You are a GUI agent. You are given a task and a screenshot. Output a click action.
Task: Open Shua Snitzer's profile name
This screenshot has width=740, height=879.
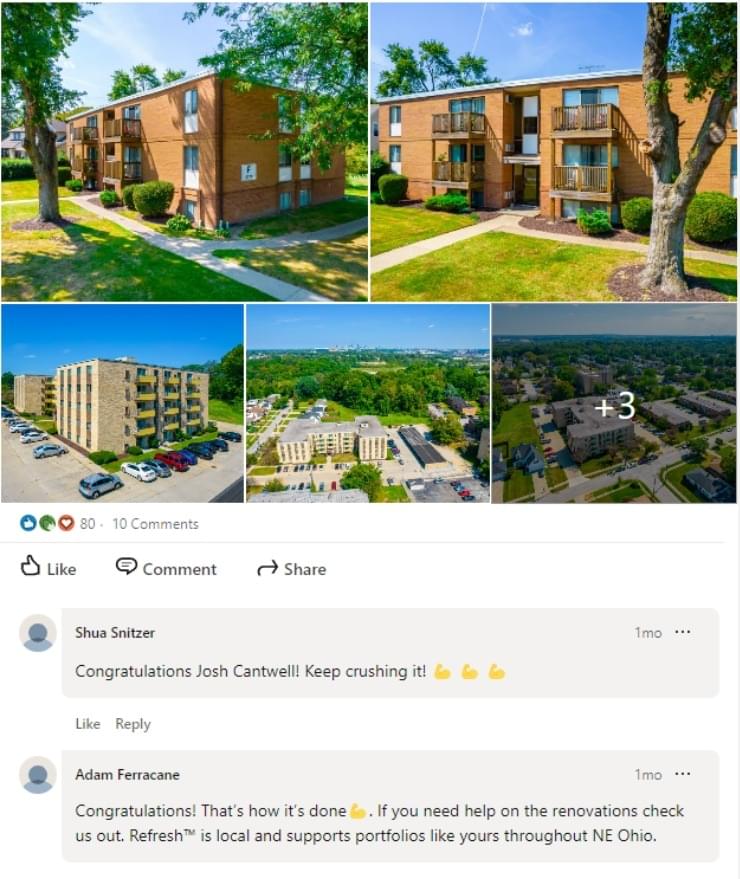coord(115,633)
